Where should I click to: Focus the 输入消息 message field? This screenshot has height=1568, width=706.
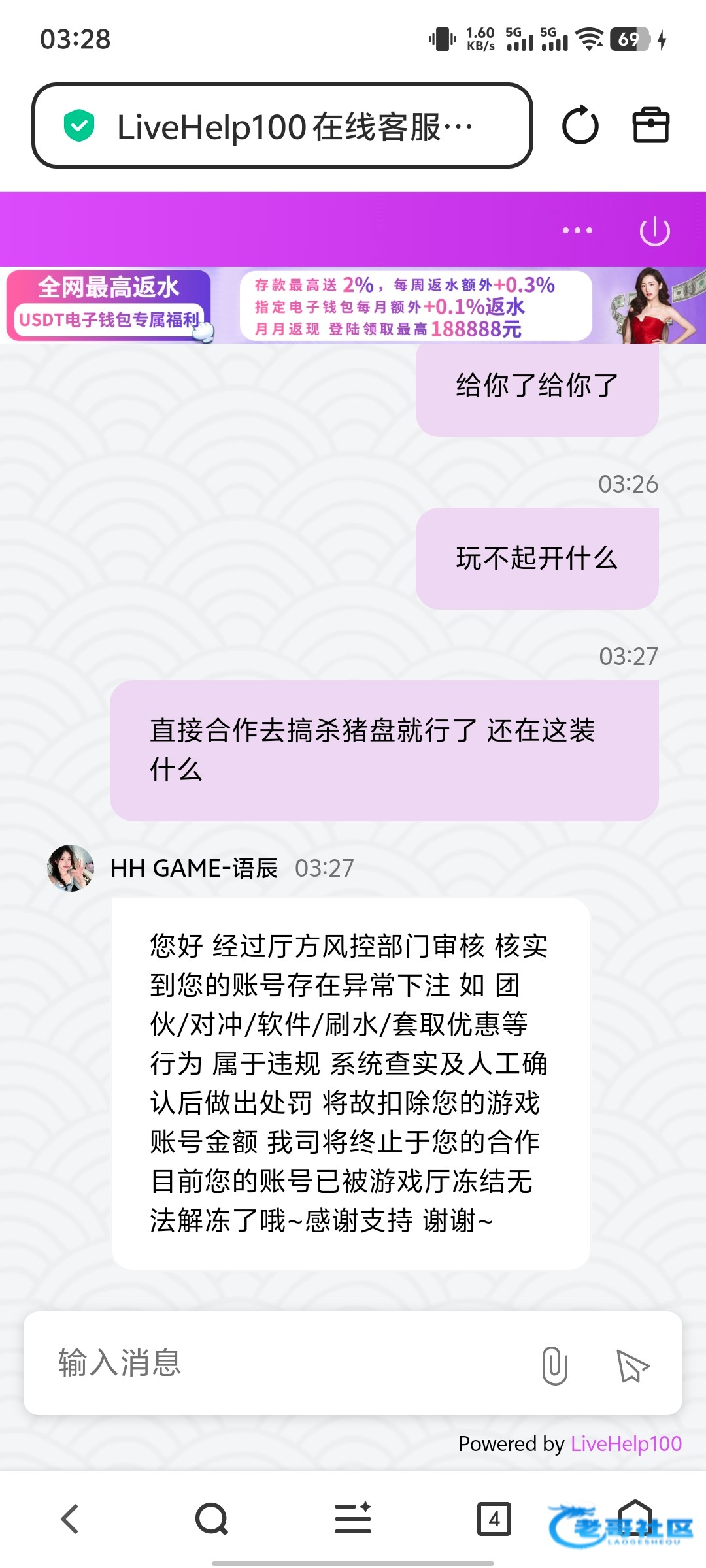pyautogui.click(x=288, y=1363)
